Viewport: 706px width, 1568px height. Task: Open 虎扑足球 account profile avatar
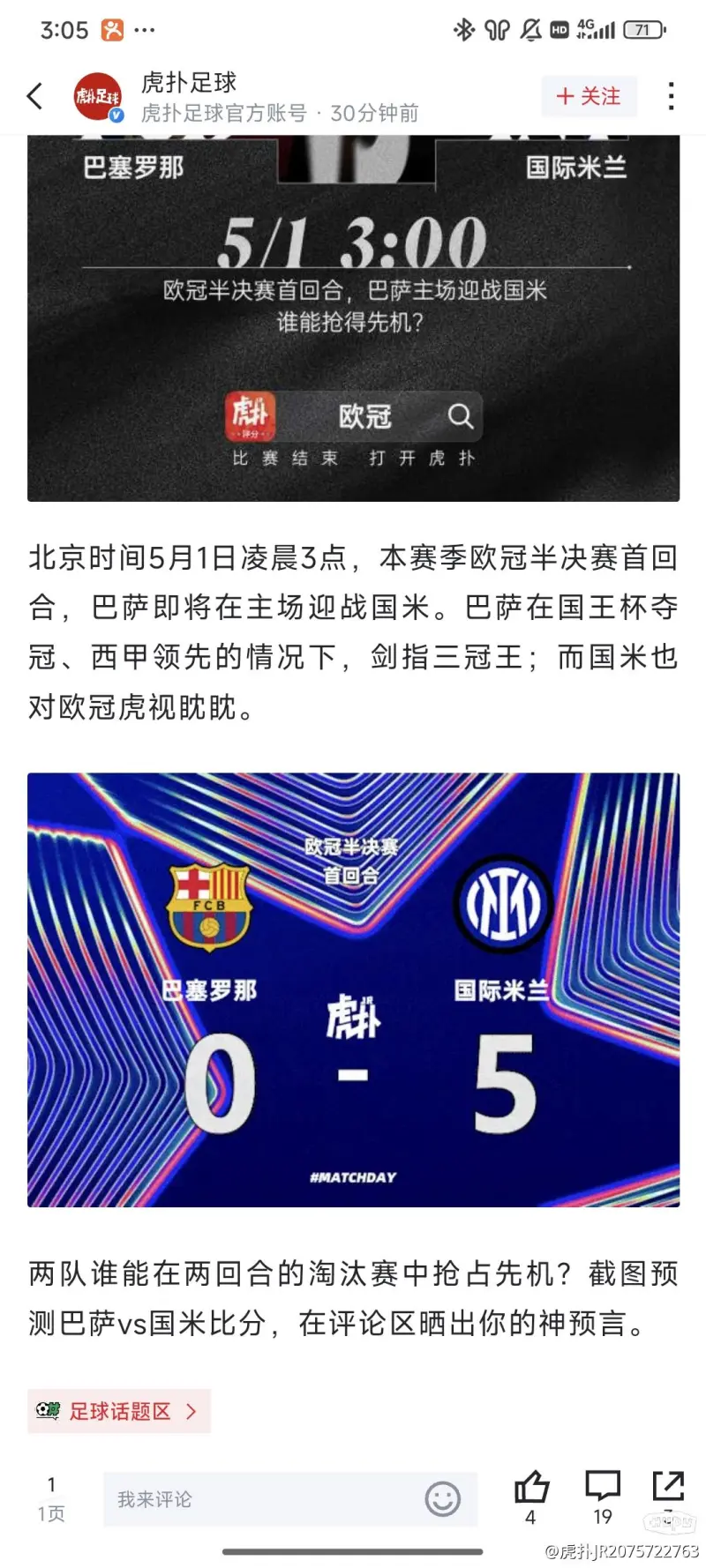(97, 96)
